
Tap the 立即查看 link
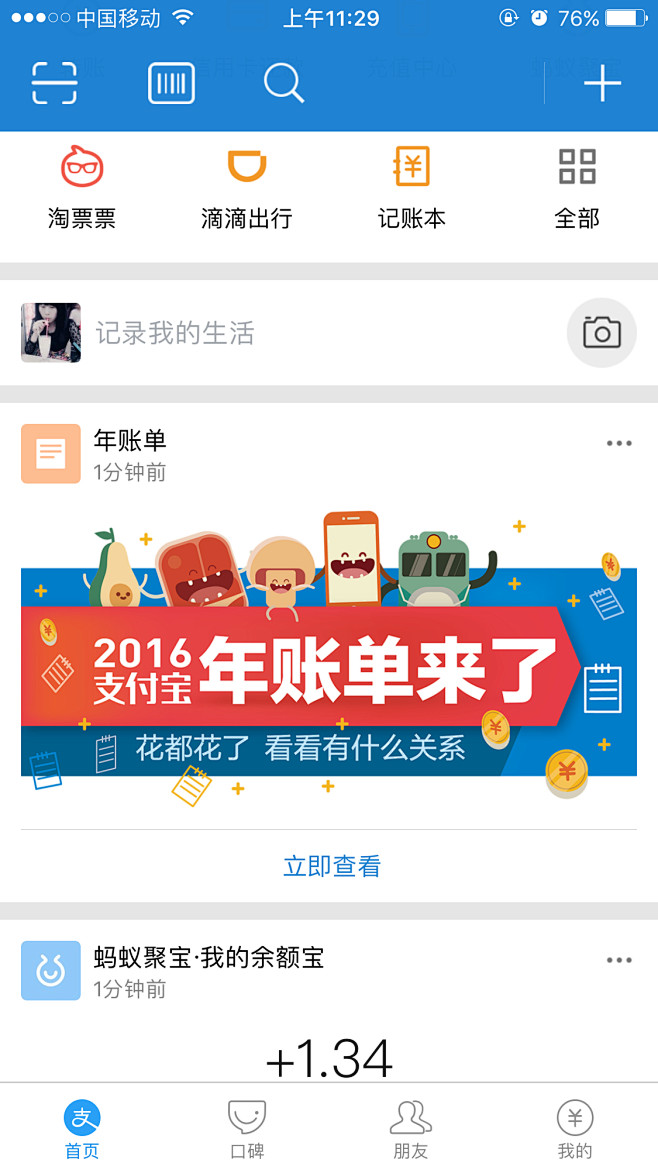point(332,866)
